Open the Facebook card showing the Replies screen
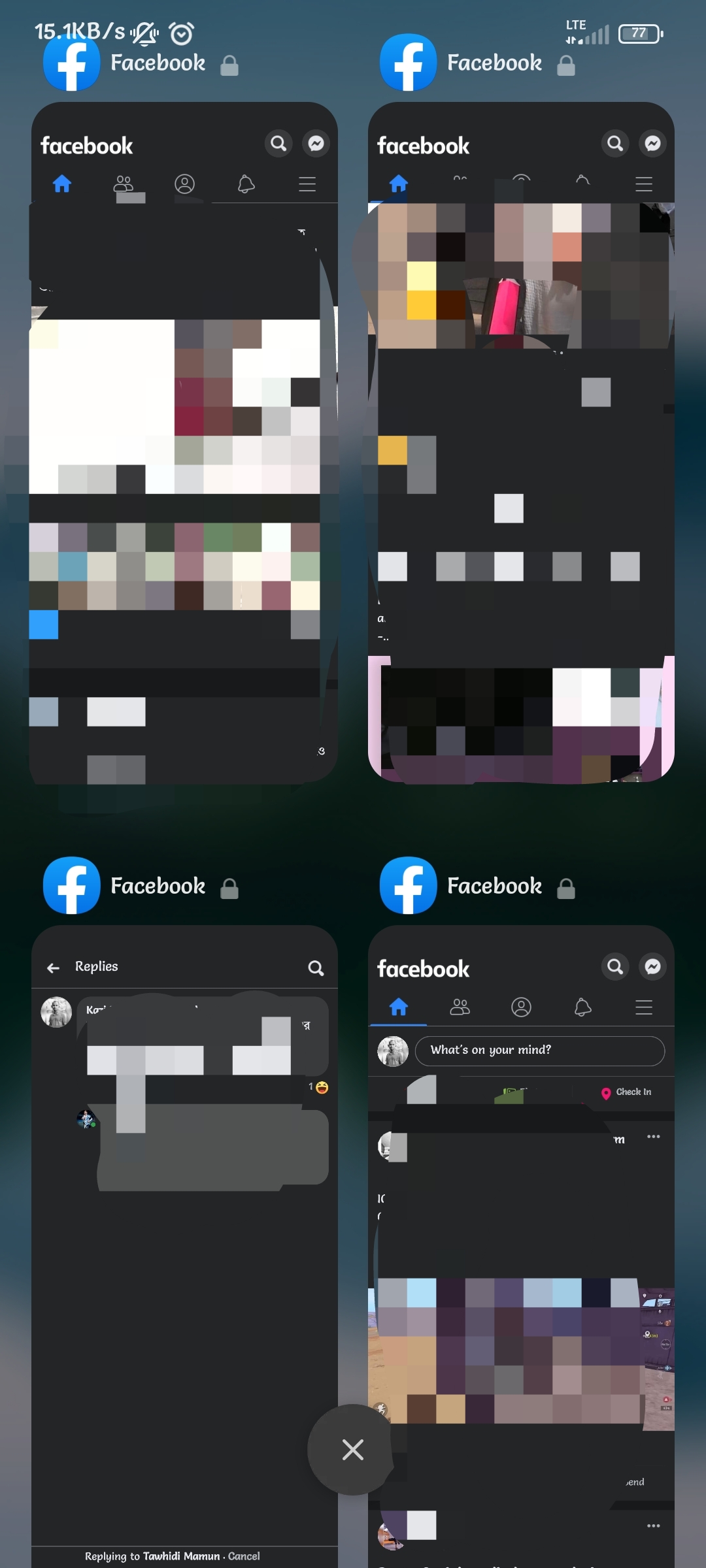The width and height of the screenshot is (706, 1568). 184,1246
